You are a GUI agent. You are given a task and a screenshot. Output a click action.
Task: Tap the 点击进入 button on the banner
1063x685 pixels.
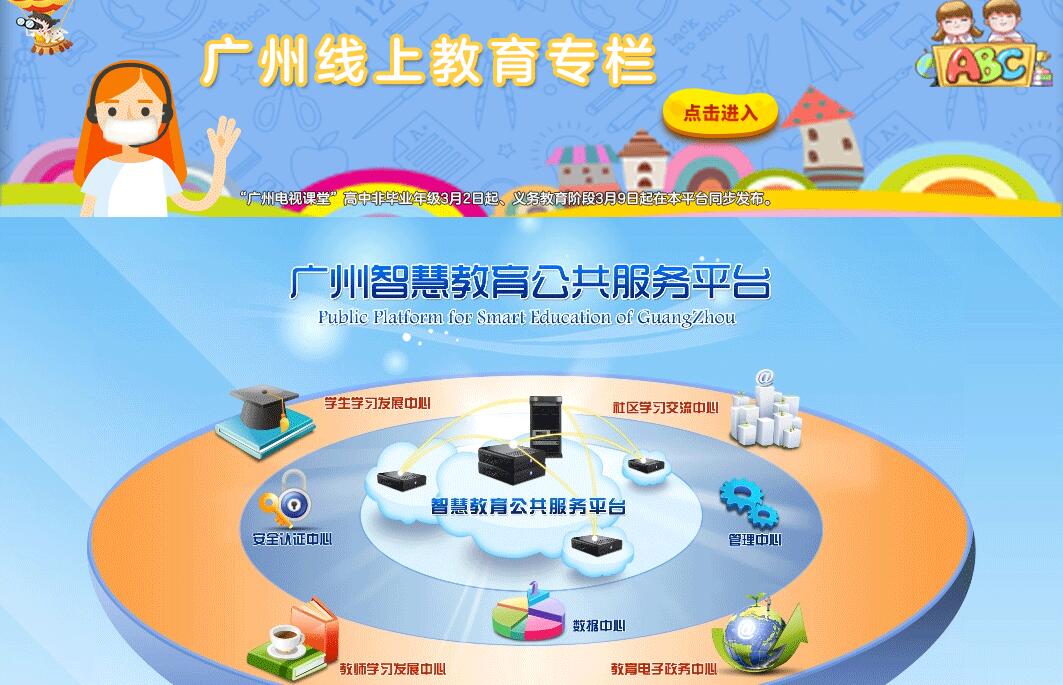[720, 114]
